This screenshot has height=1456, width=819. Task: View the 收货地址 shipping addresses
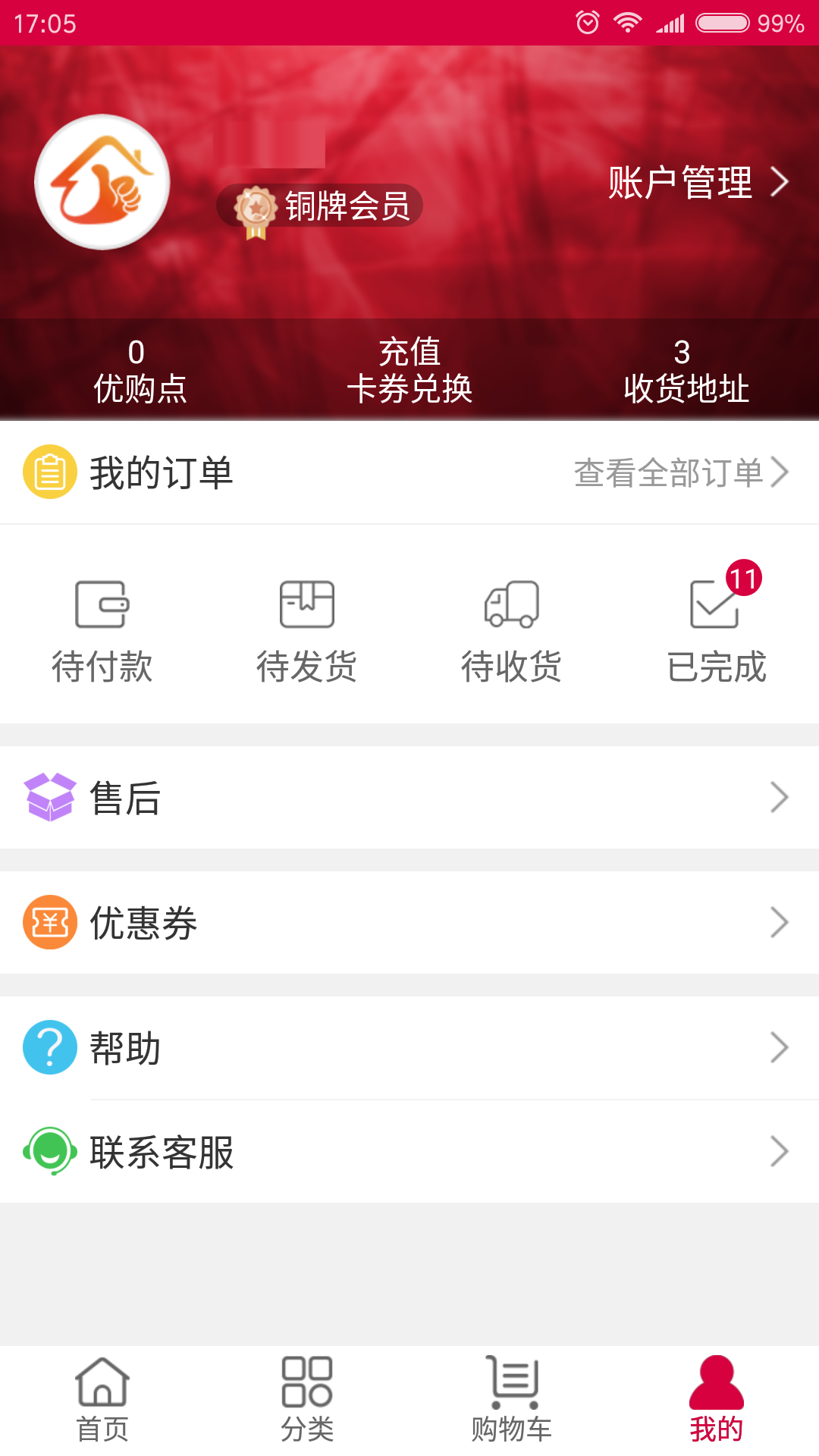685,370
